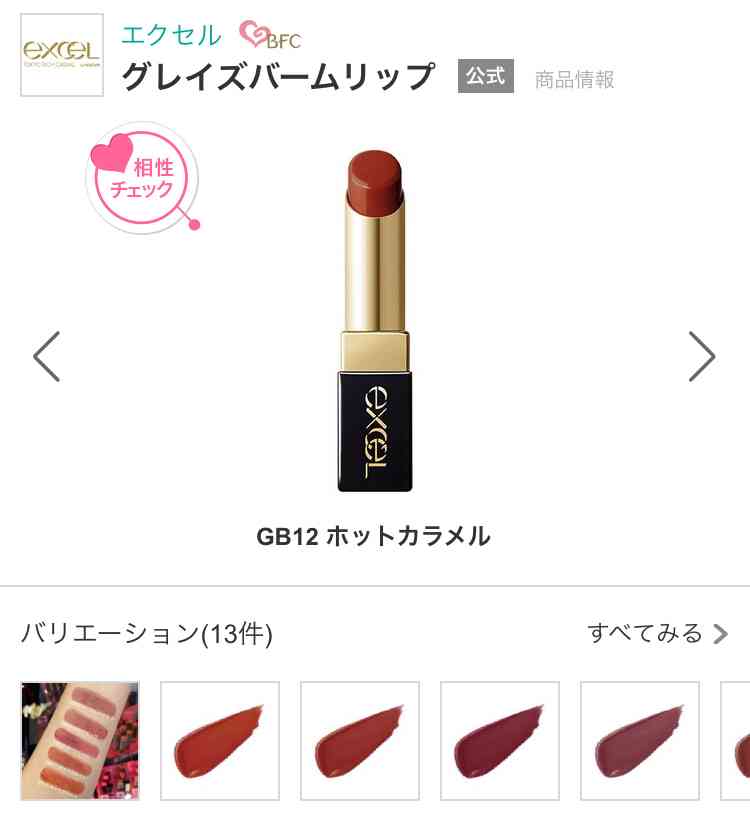Open the GB12 lipstick product image

(x=375, y=320)
